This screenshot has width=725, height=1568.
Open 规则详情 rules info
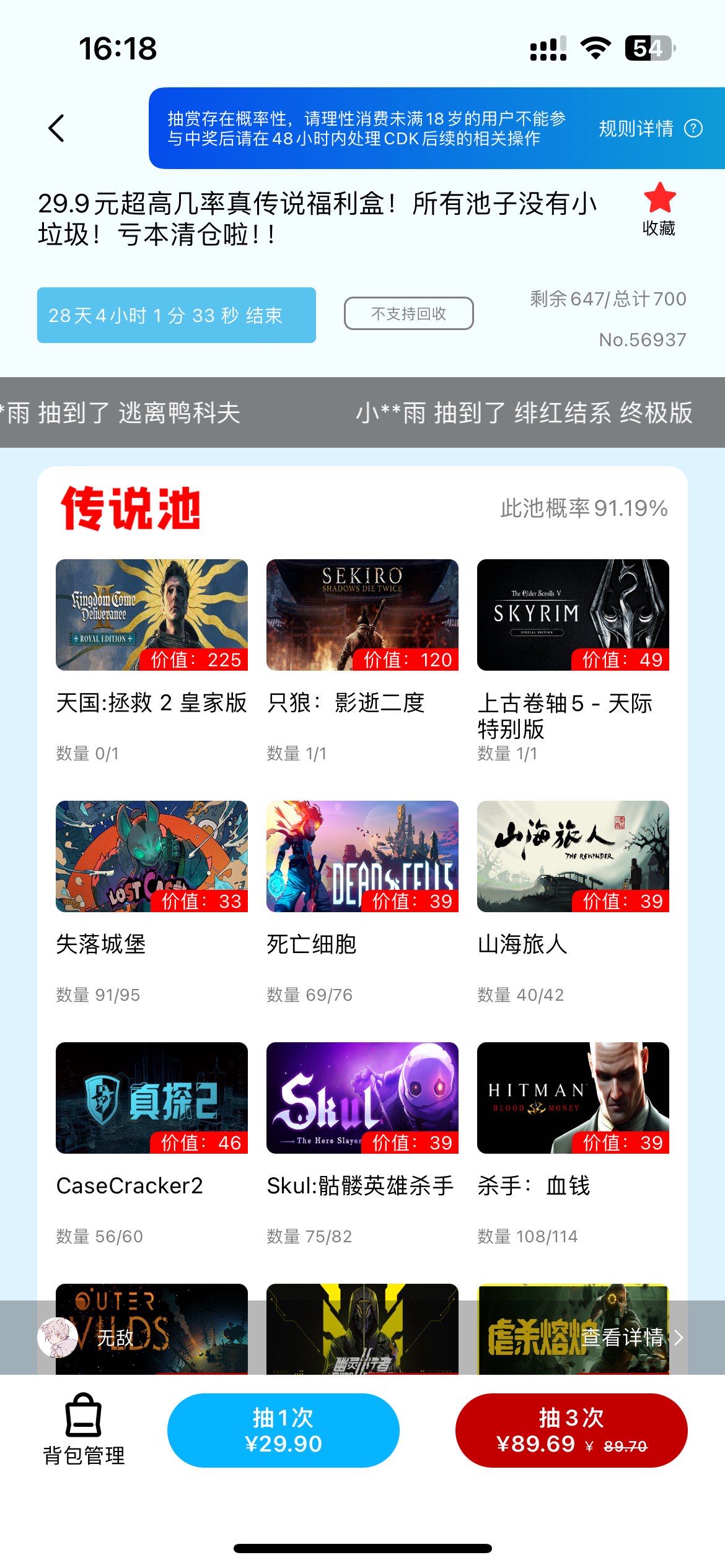click(x=649, y=128)
